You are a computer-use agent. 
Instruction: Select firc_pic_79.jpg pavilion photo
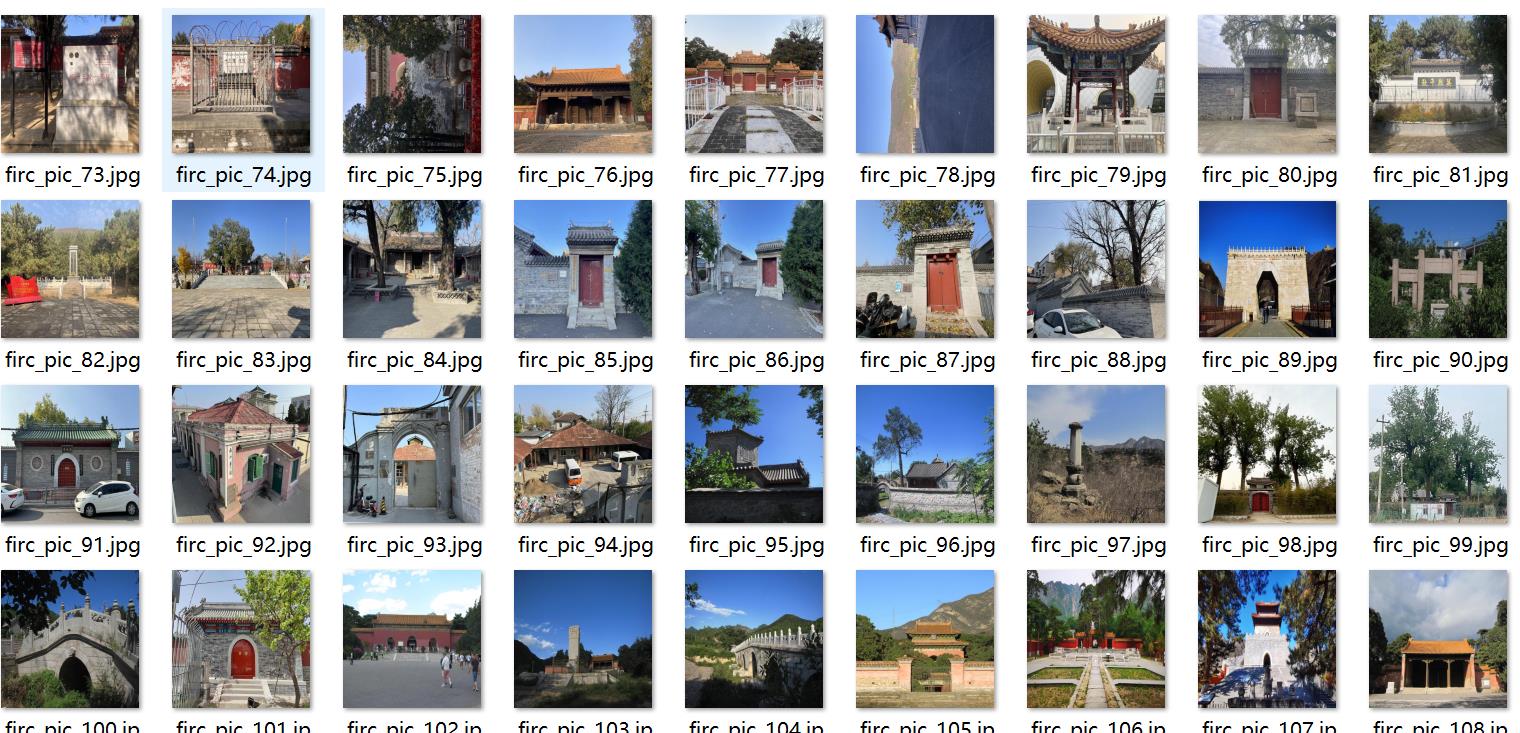1096,84
